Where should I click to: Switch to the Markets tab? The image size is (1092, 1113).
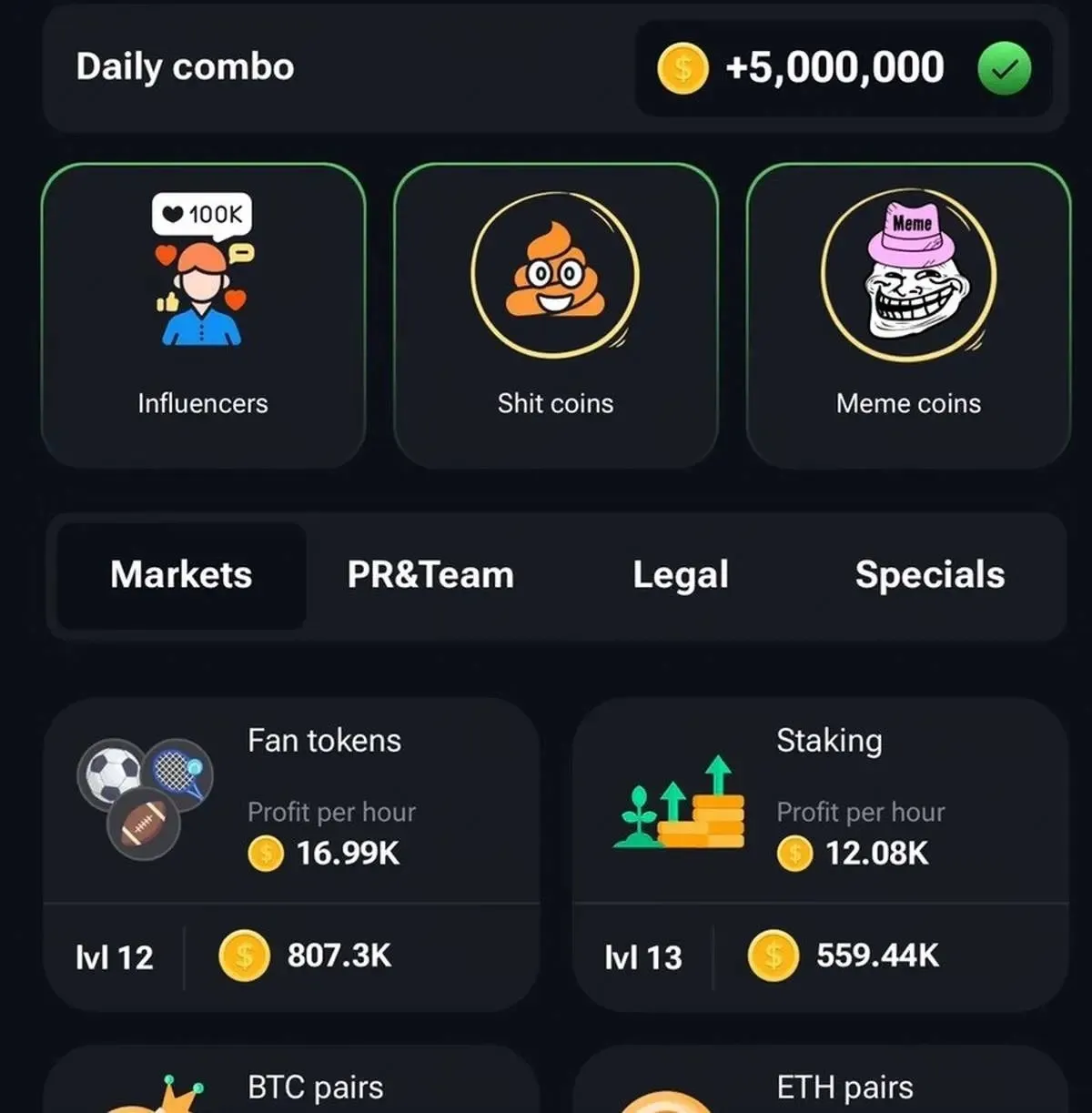[181, 575]
